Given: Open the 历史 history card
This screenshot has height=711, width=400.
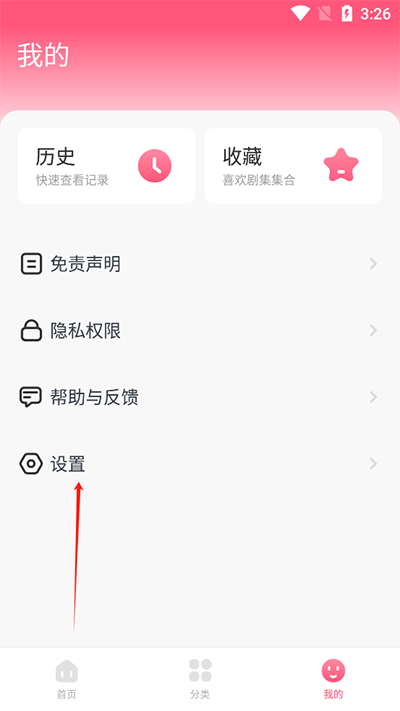Looking at the screenshot, I should (107, 166).
